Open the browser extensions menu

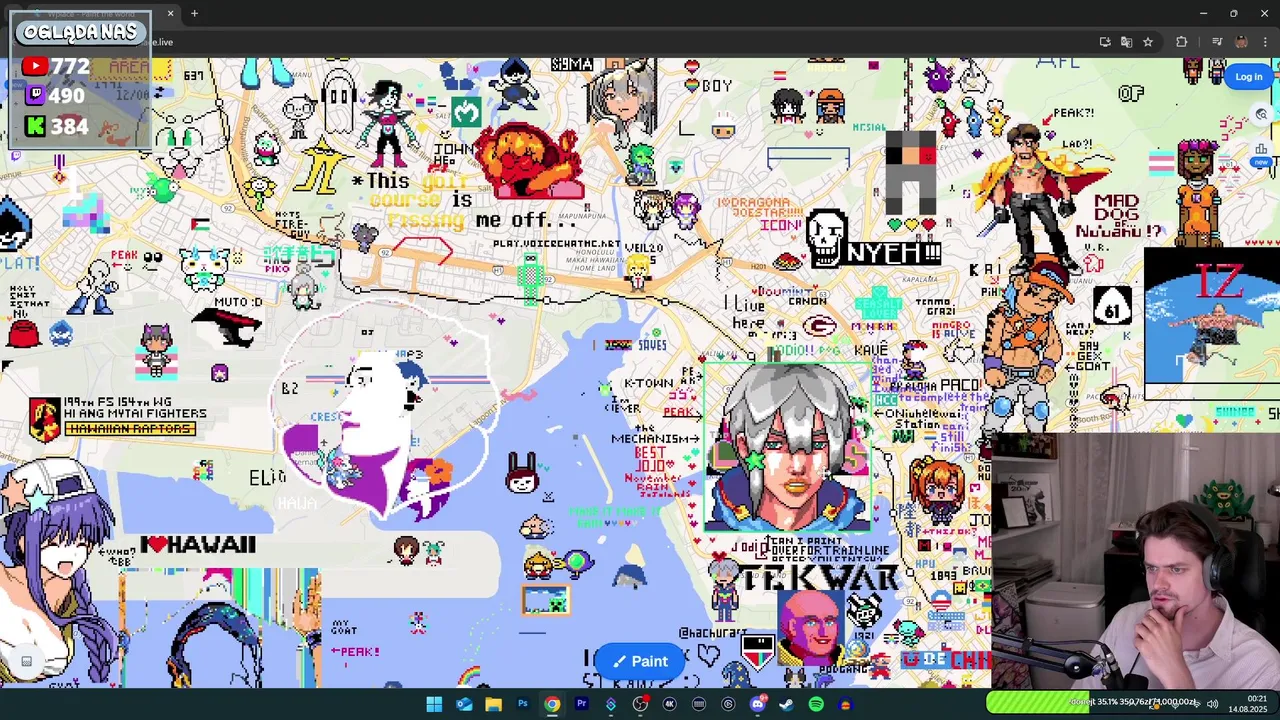coord(1182,42)
